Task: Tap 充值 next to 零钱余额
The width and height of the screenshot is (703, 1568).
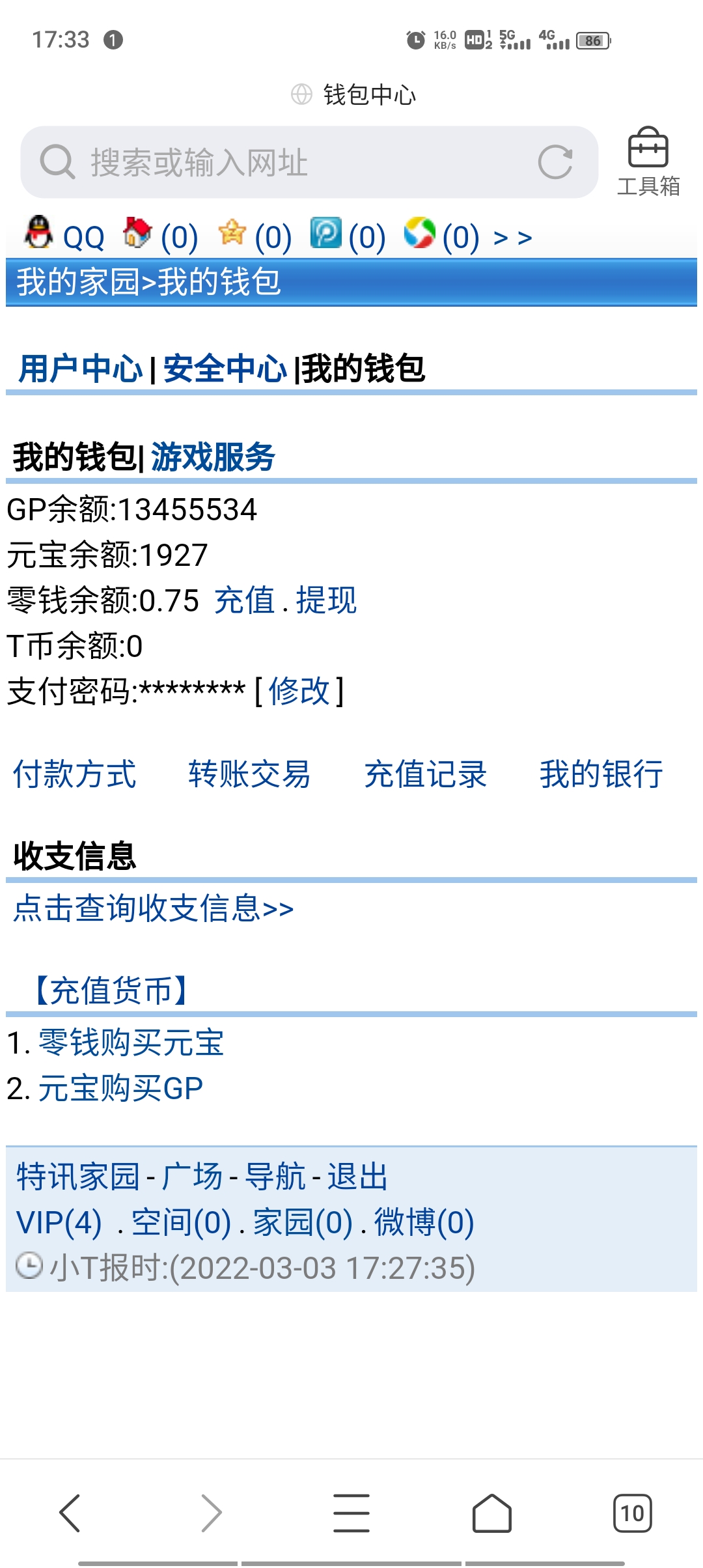Action: (245, 600)
